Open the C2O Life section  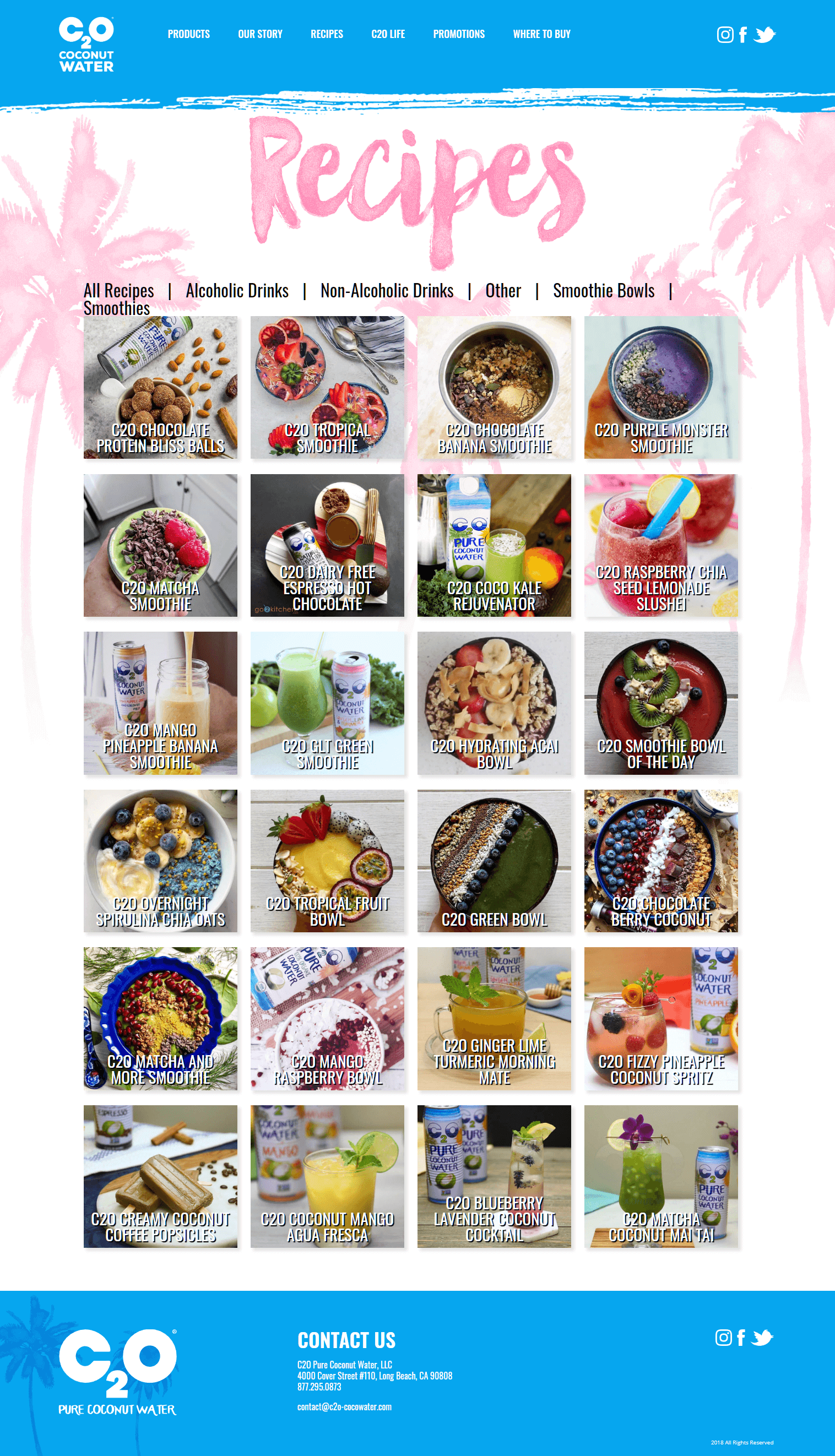point(388,34)
